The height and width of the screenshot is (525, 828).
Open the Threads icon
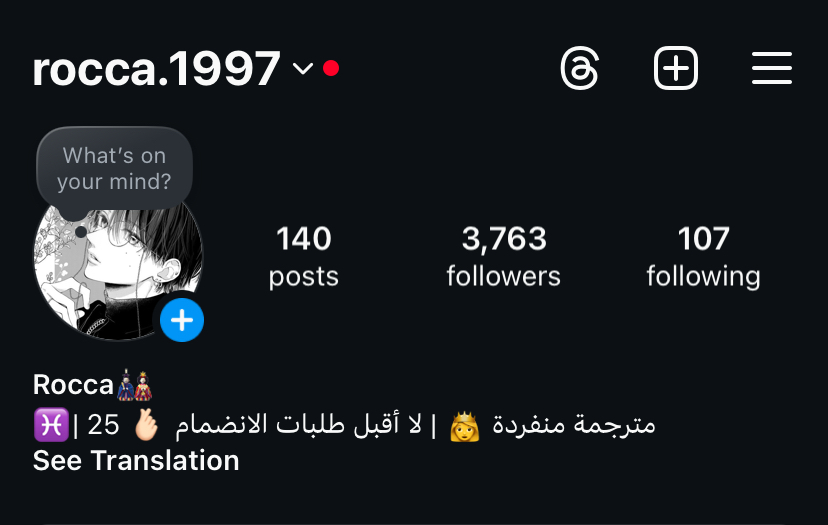(580, 69)
